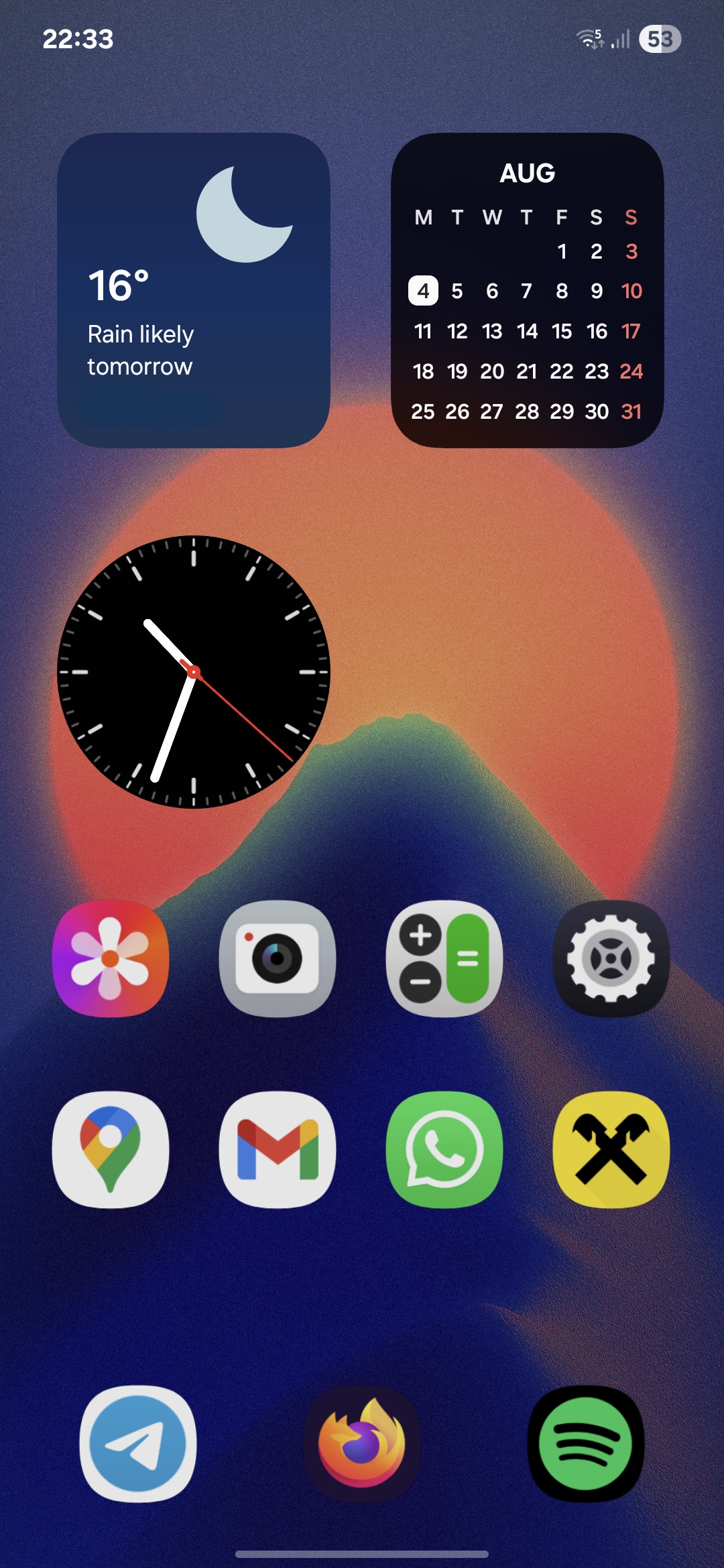Open Telegram from the dock
This screenshot has height=1568, width=724.
pyautogui.click(x=138, y=1443)
